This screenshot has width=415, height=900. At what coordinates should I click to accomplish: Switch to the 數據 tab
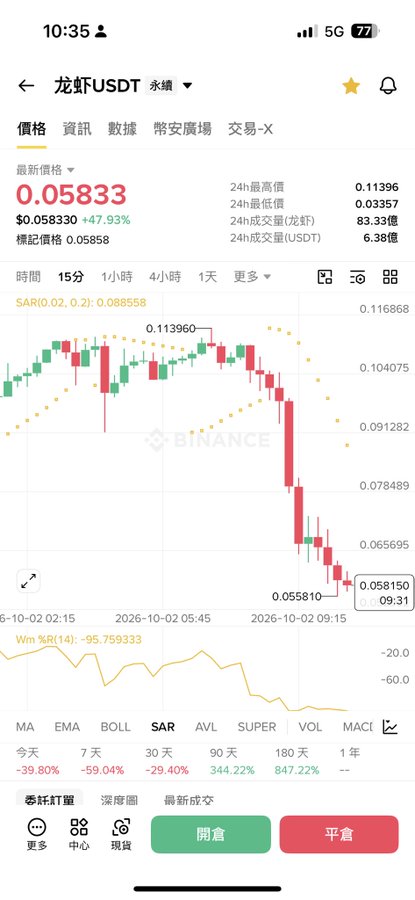[x=122, y=129]
